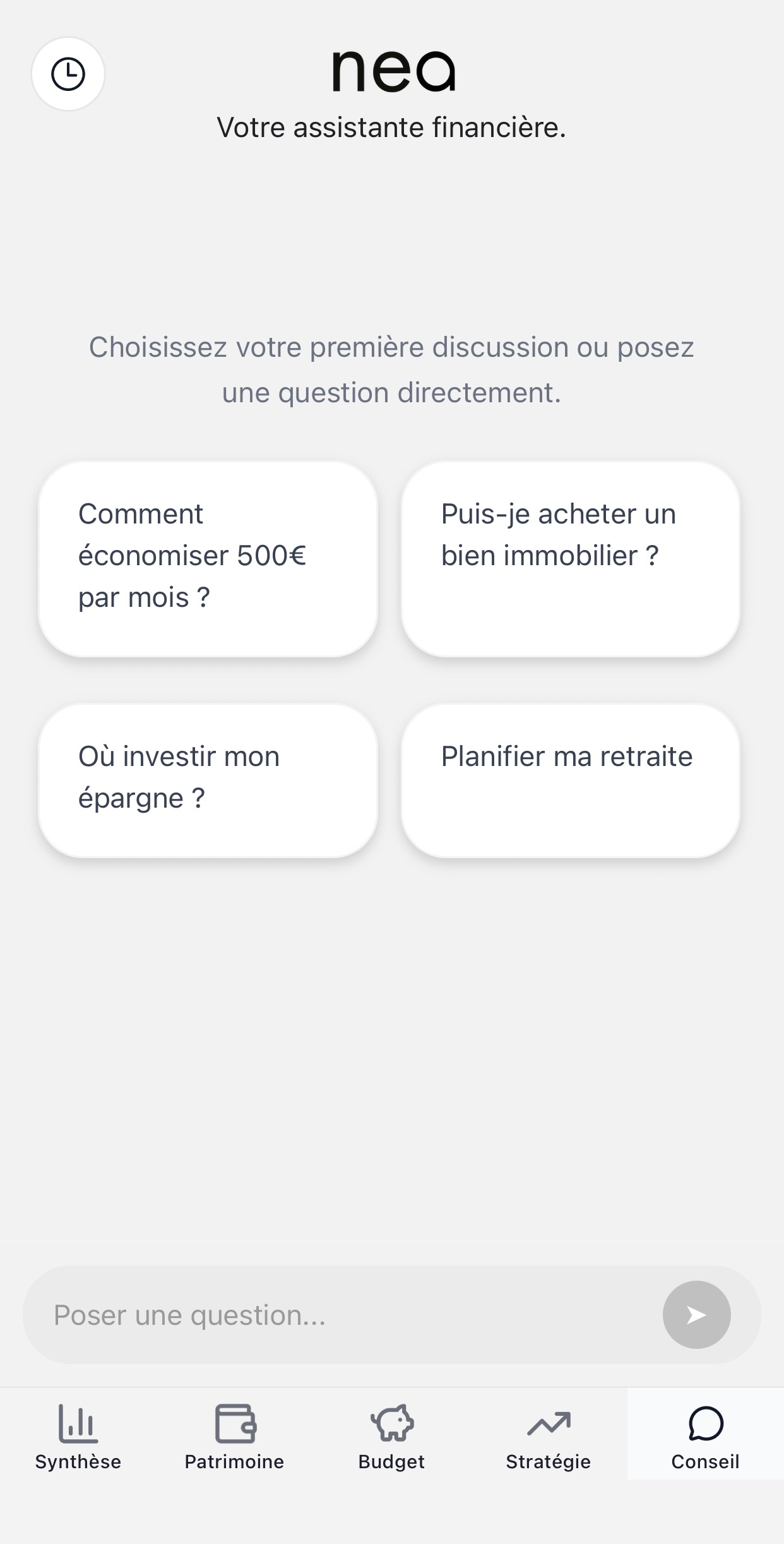Navigate to the Stratégie section
784x1544 pixels.
(x=548, y=1446)
